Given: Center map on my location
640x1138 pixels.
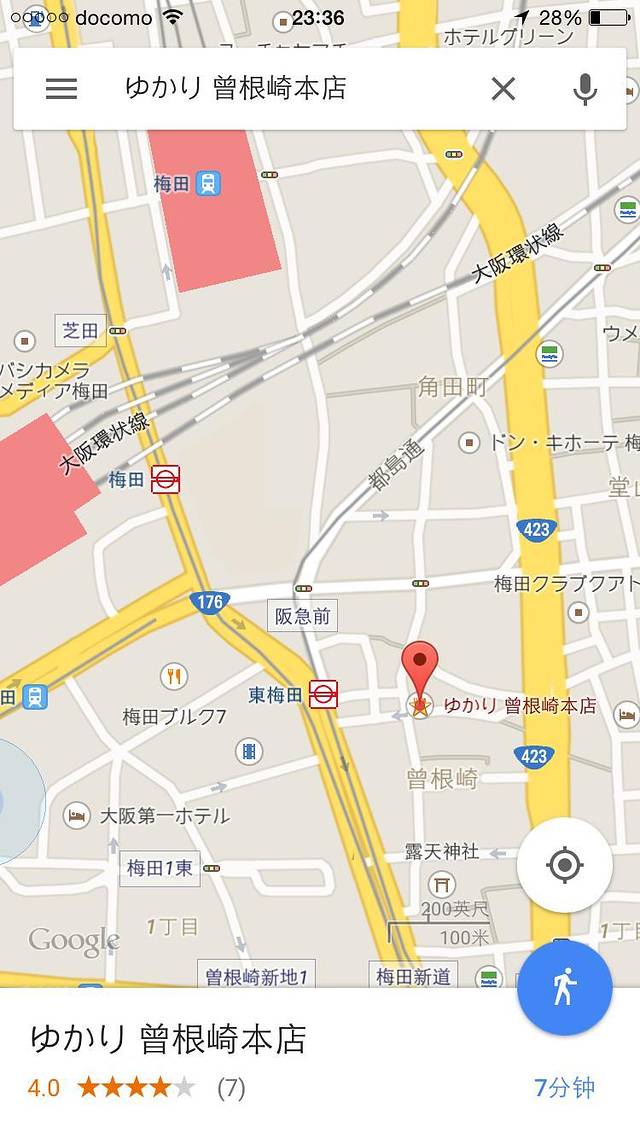Looking at the screenshot, I should (564, 865).
